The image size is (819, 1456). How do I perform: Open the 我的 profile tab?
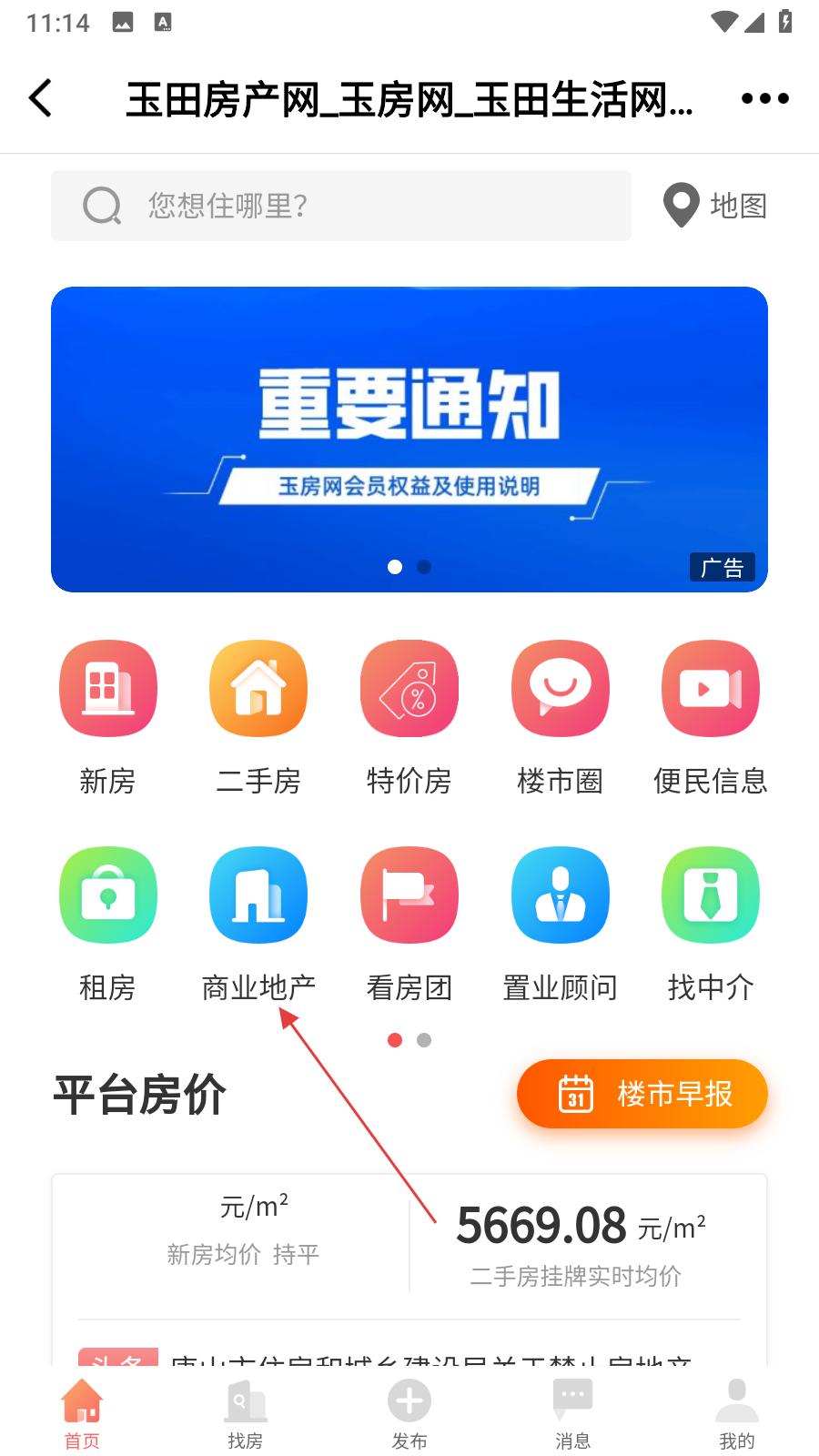coord(737,1414)
